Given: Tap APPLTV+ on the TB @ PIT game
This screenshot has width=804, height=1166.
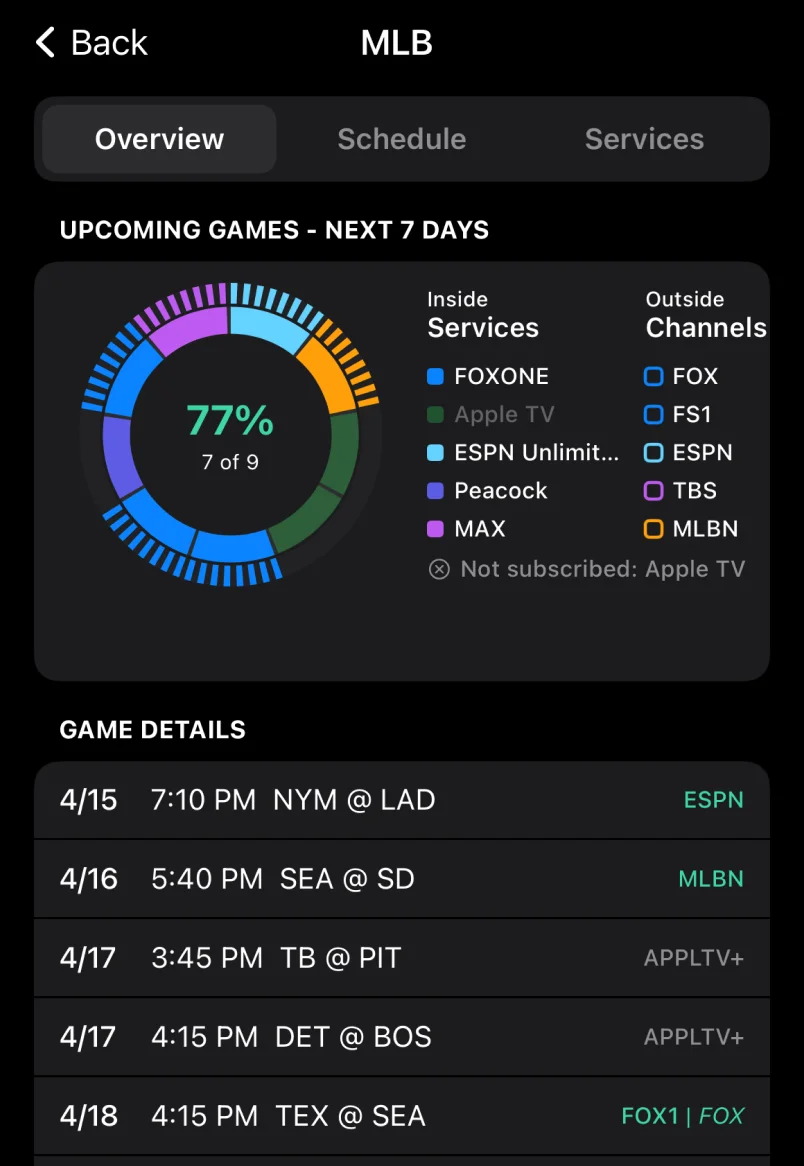Looking at the screenshot, I should tap(692, 957).
